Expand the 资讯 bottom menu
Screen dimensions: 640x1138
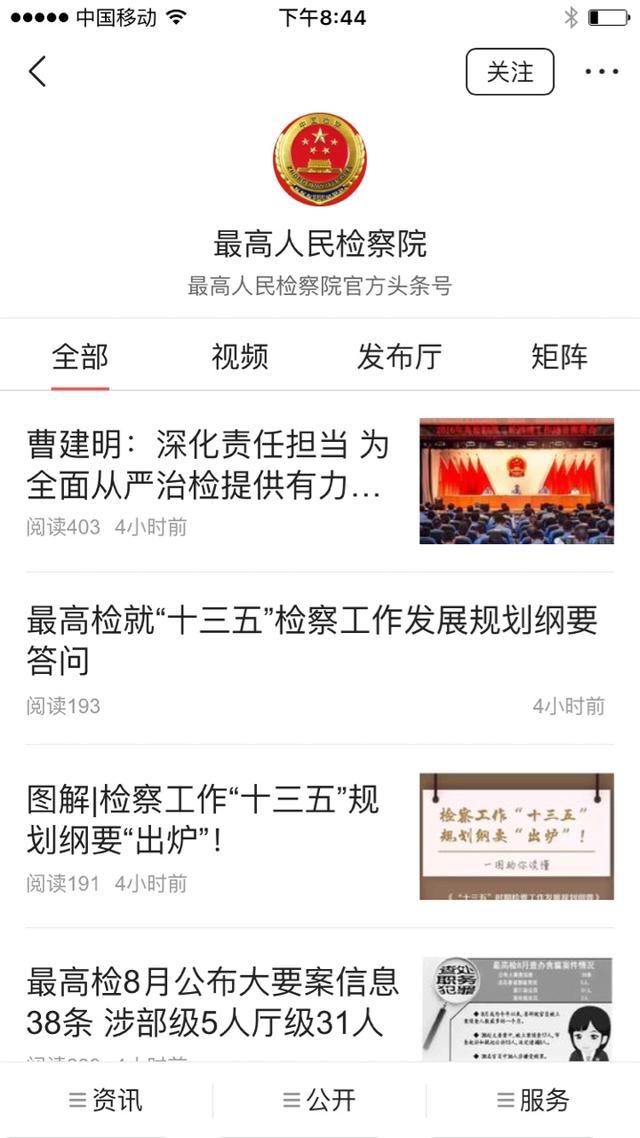(x=106, y=1100)
